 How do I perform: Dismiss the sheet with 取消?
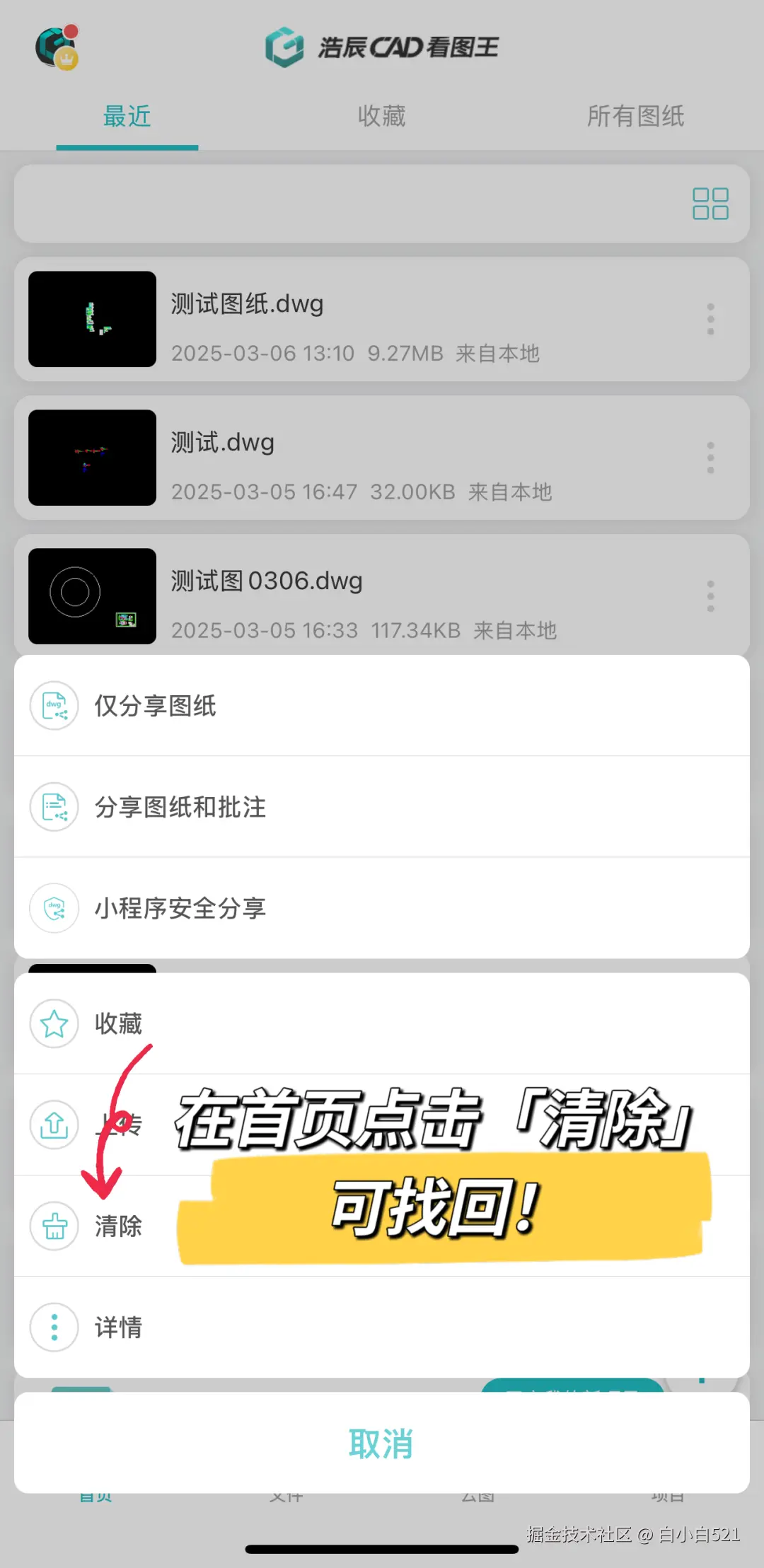381,1444
